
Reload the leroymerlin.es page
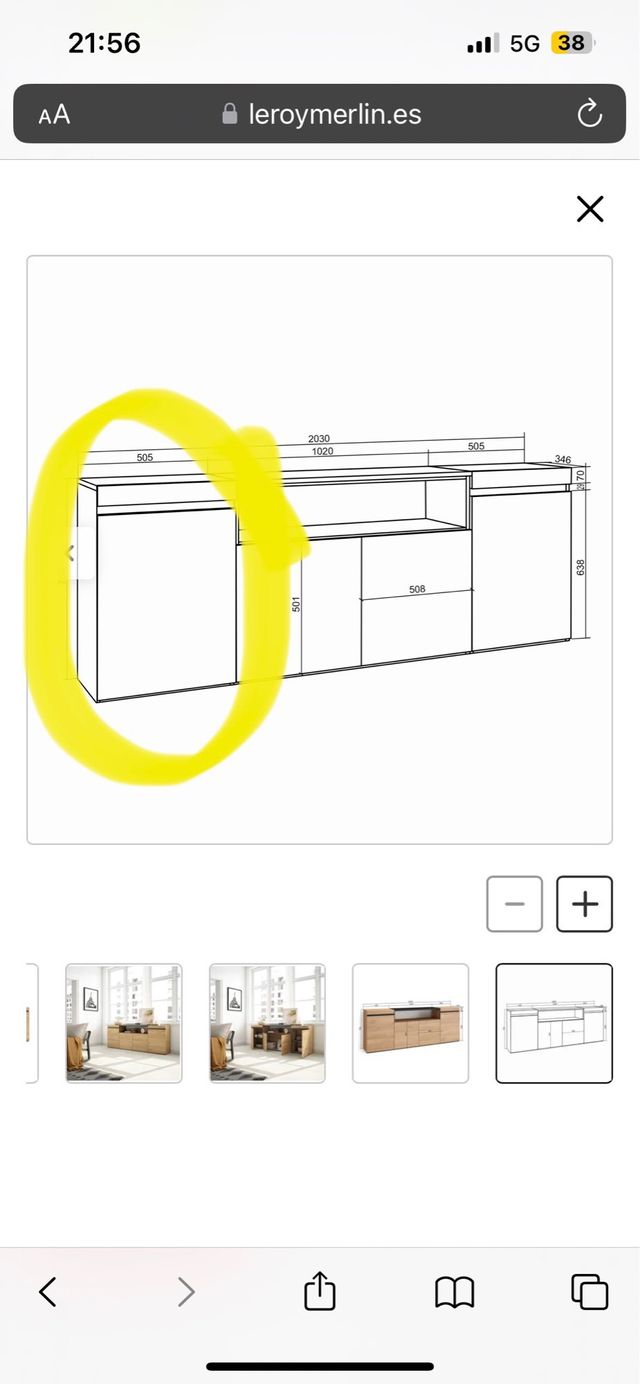pos(590,114)
